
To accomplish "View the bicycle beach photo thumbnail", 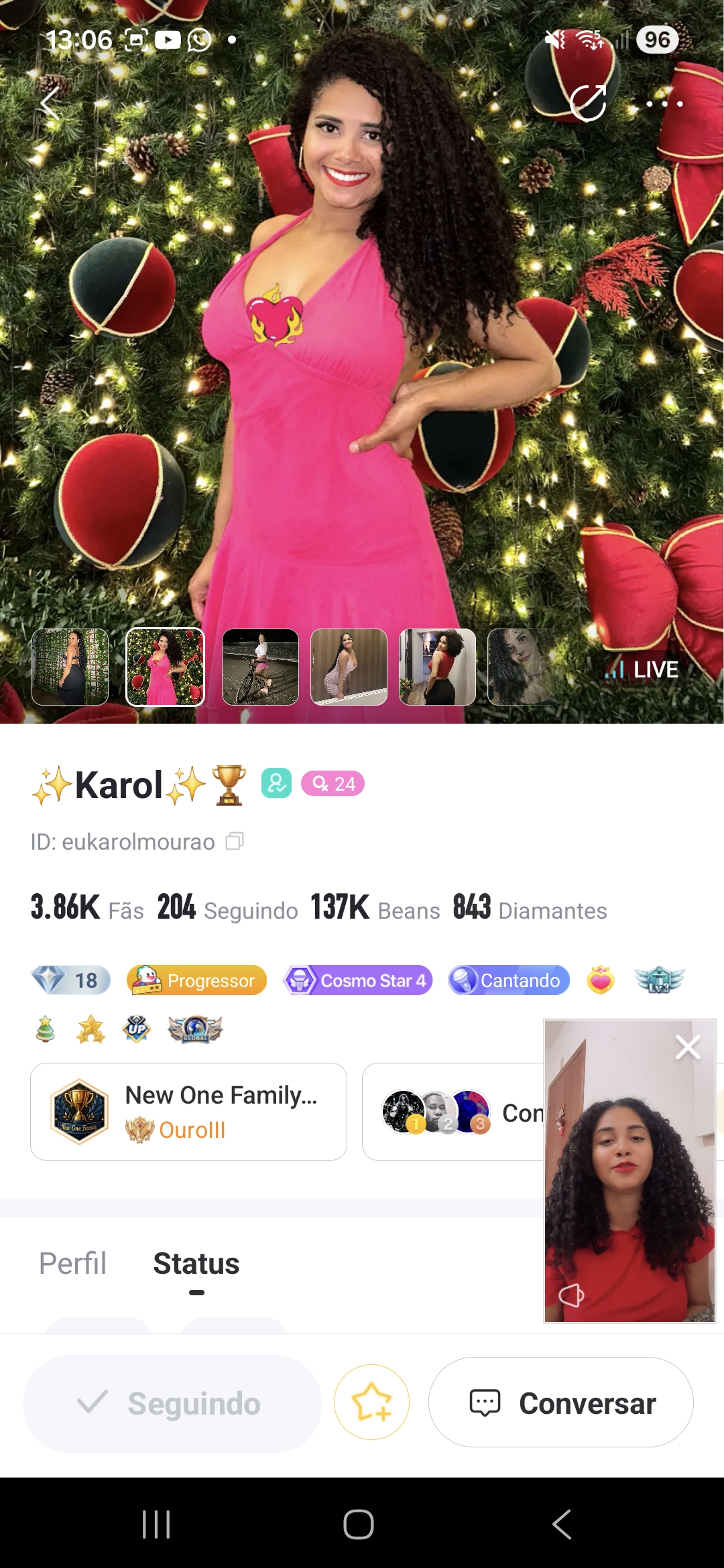I will (260, 667).
